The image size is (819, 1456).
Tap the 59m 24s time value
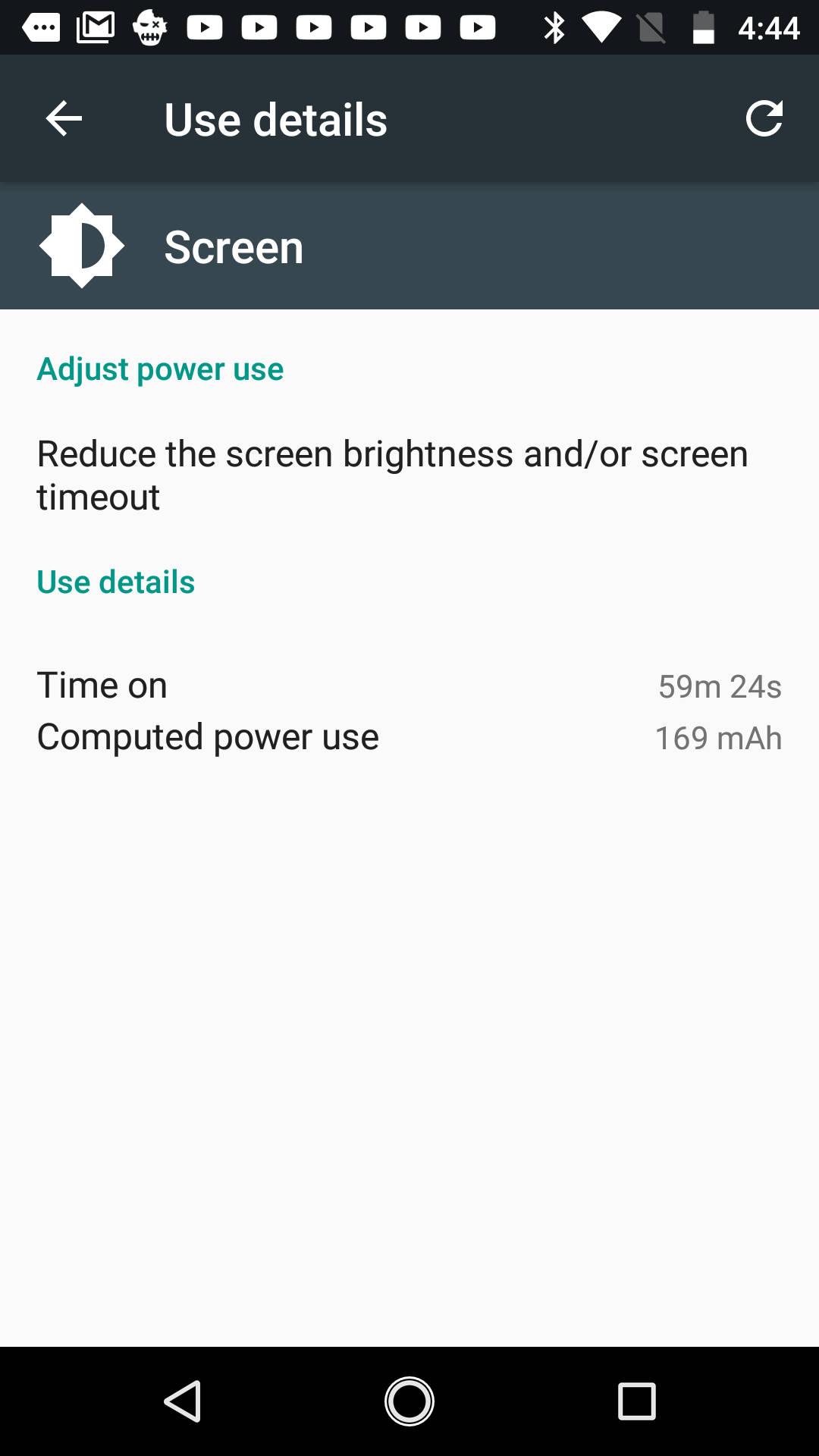719,687
